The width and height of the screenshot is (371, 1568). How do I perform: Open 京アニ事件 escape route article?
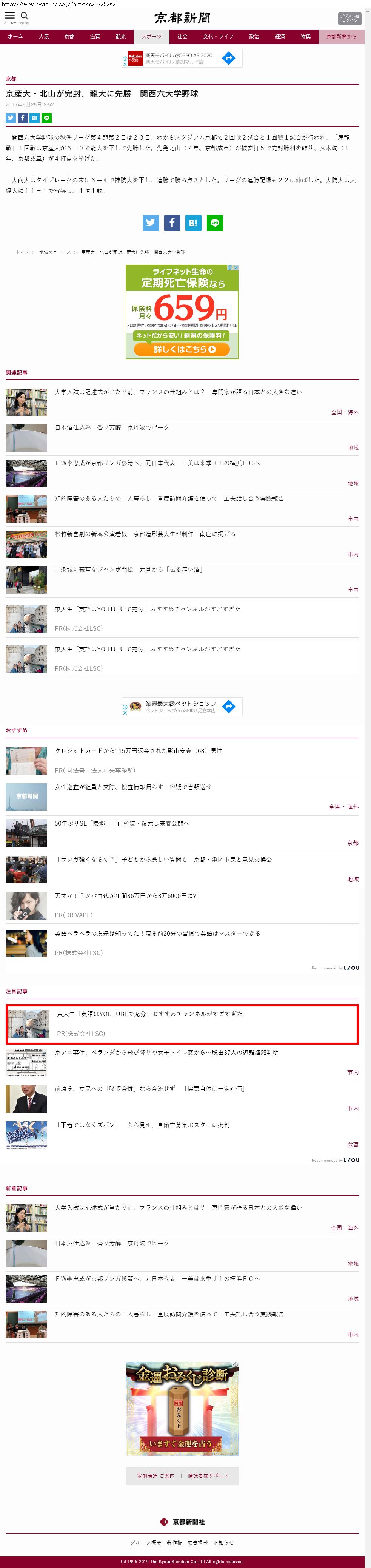tap(166, 1052)
